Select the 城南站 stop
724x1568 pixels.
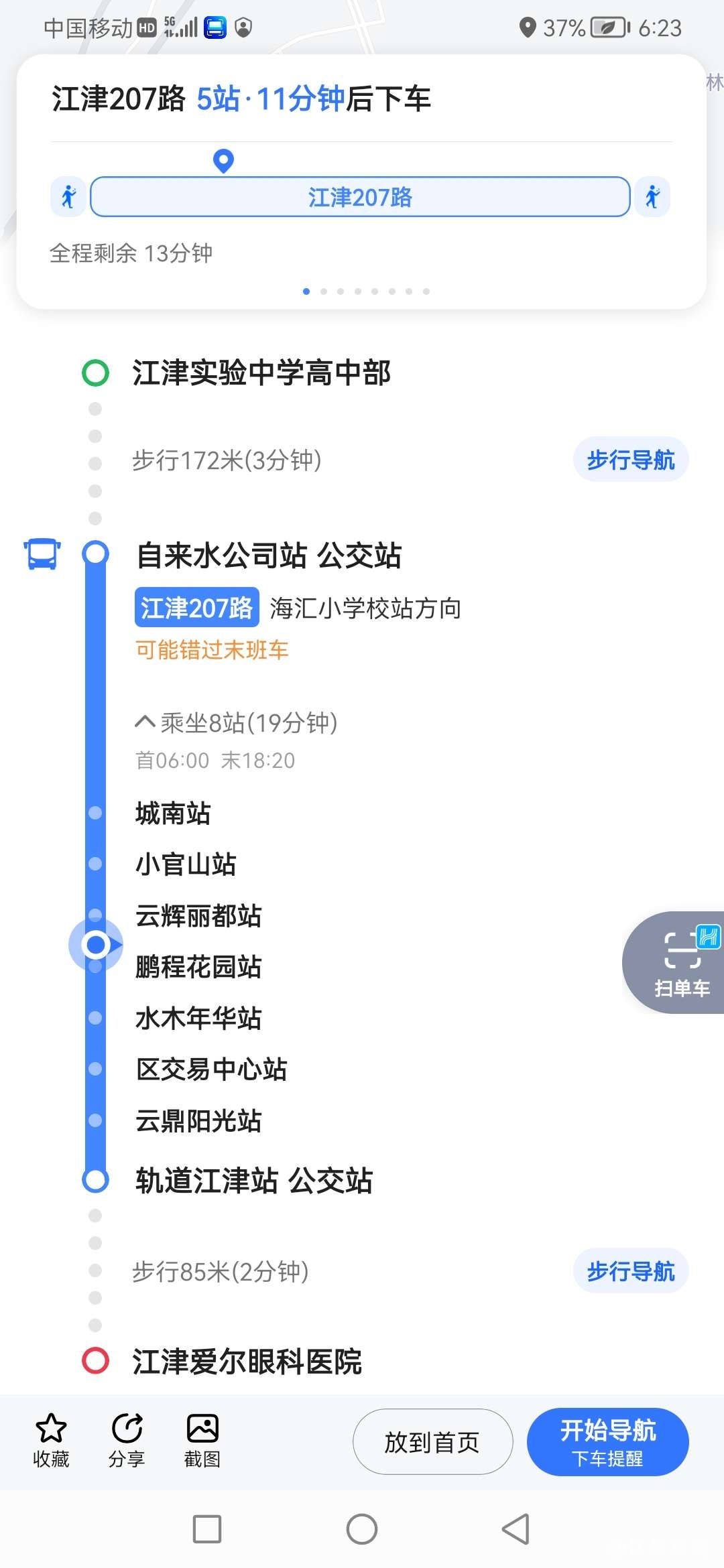(x=173, y=813)
